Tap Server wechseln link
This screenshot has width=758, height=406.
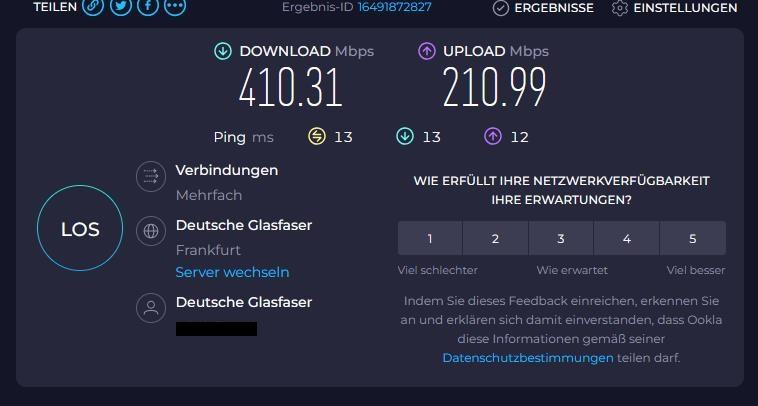[232, 272]
